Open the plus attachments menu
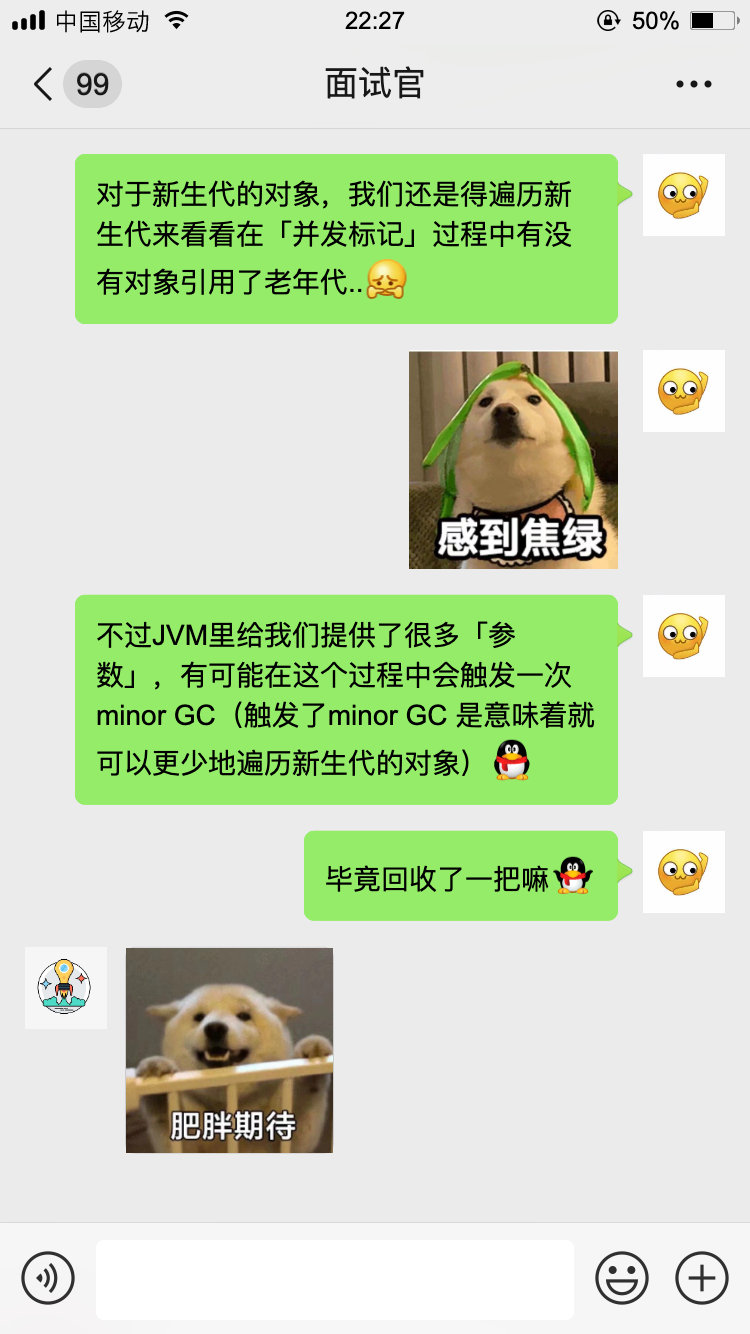This screenshot has height=1334, width=750. (701, 1278)
